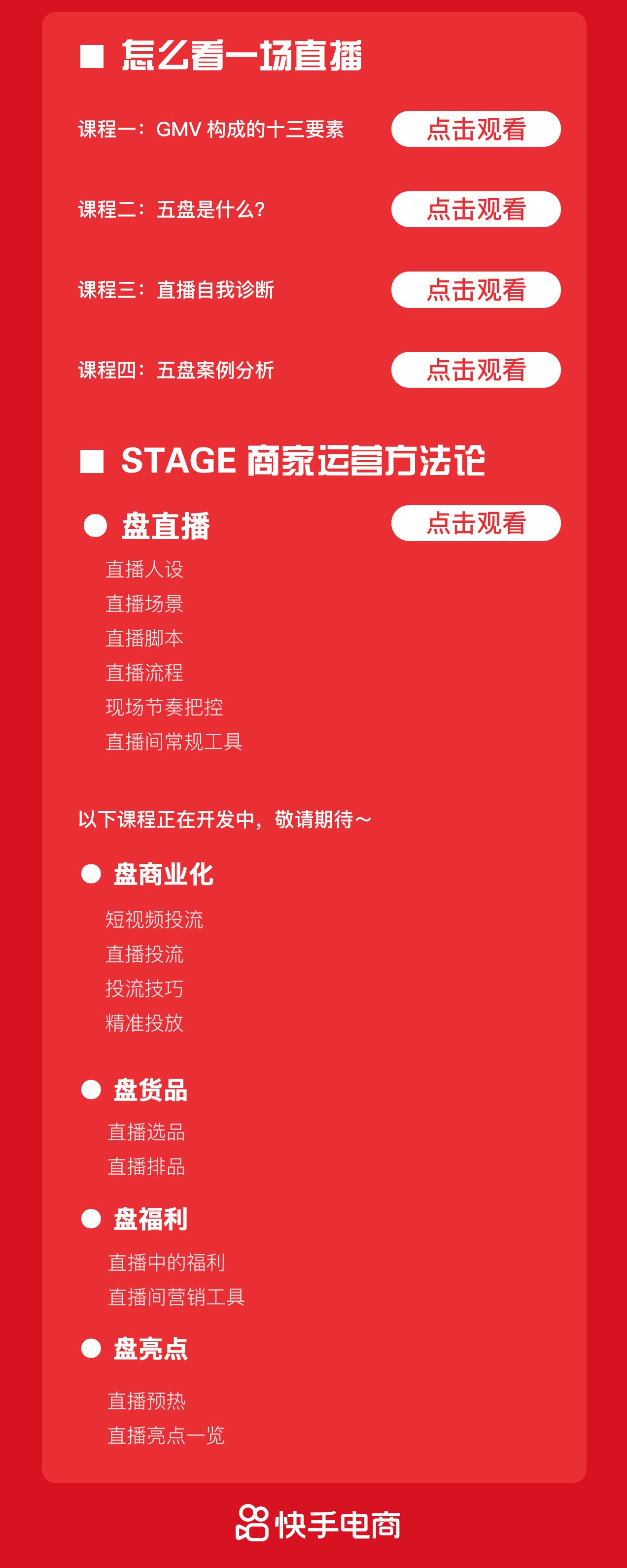
Task: Watch the 盘直播 course section
Action: click(475, 523)
